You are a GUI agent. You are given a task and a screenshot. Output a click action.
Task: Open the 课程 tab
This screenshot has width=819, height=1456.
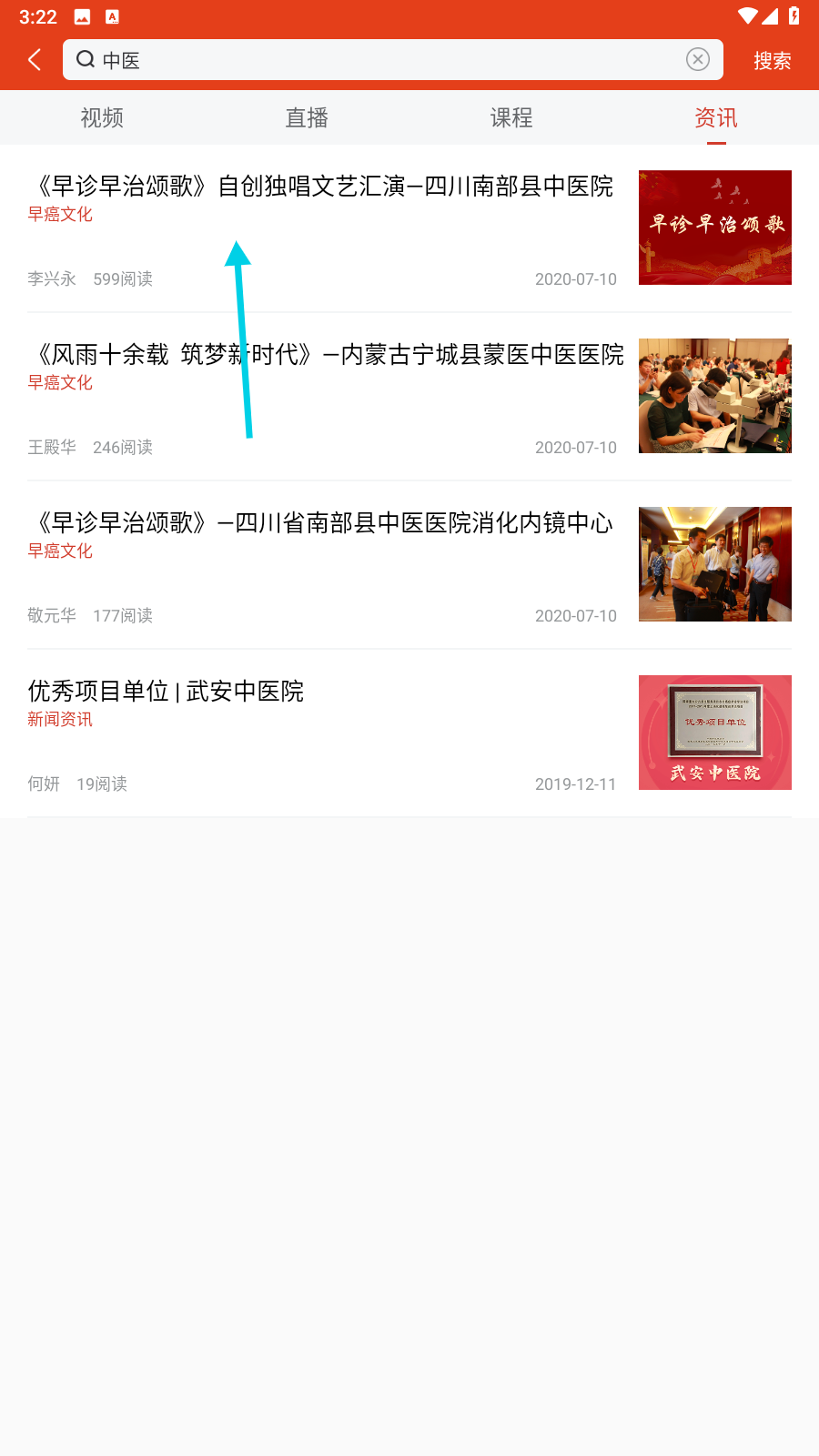[x=511, y=117]
